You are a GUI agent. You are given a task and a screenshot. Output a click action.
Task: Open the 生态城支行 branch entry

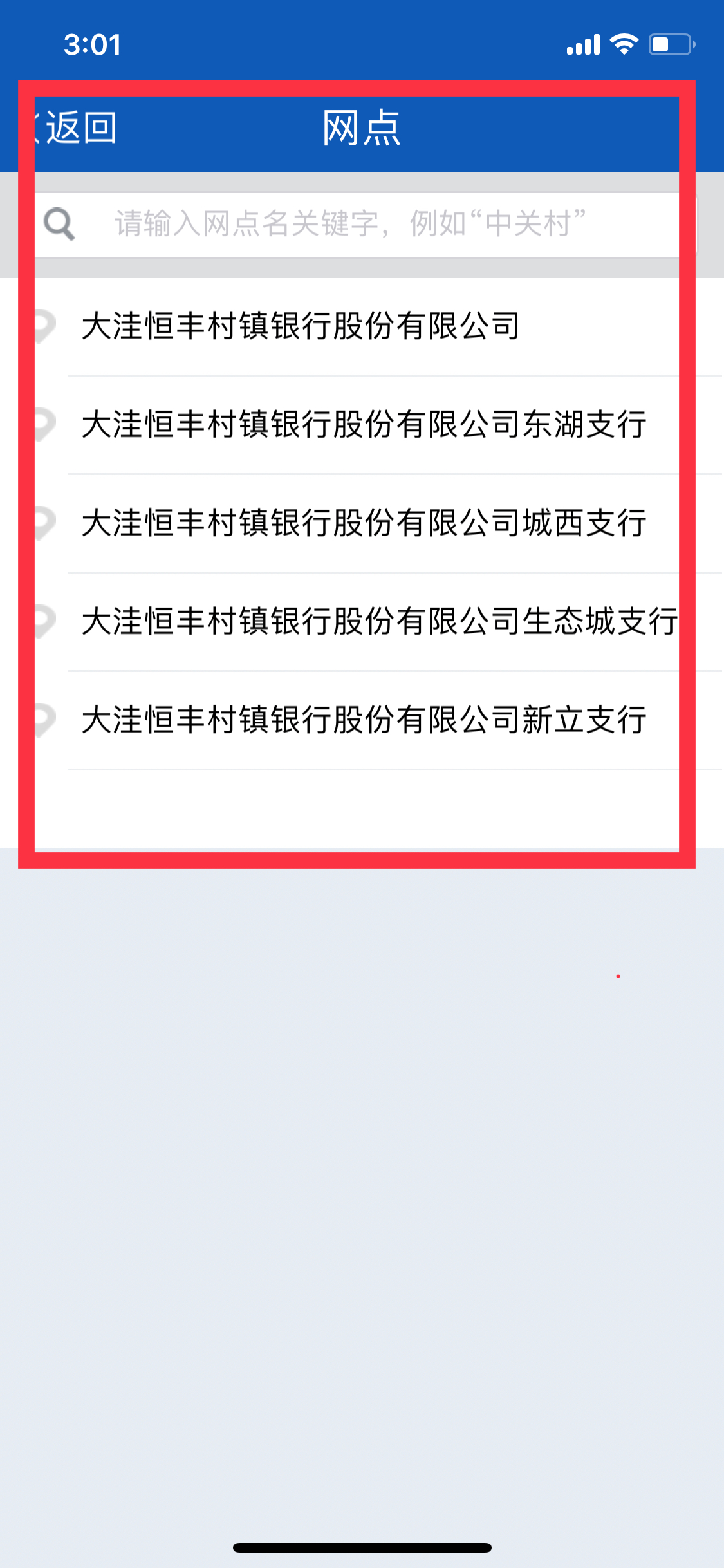point(378,622)
